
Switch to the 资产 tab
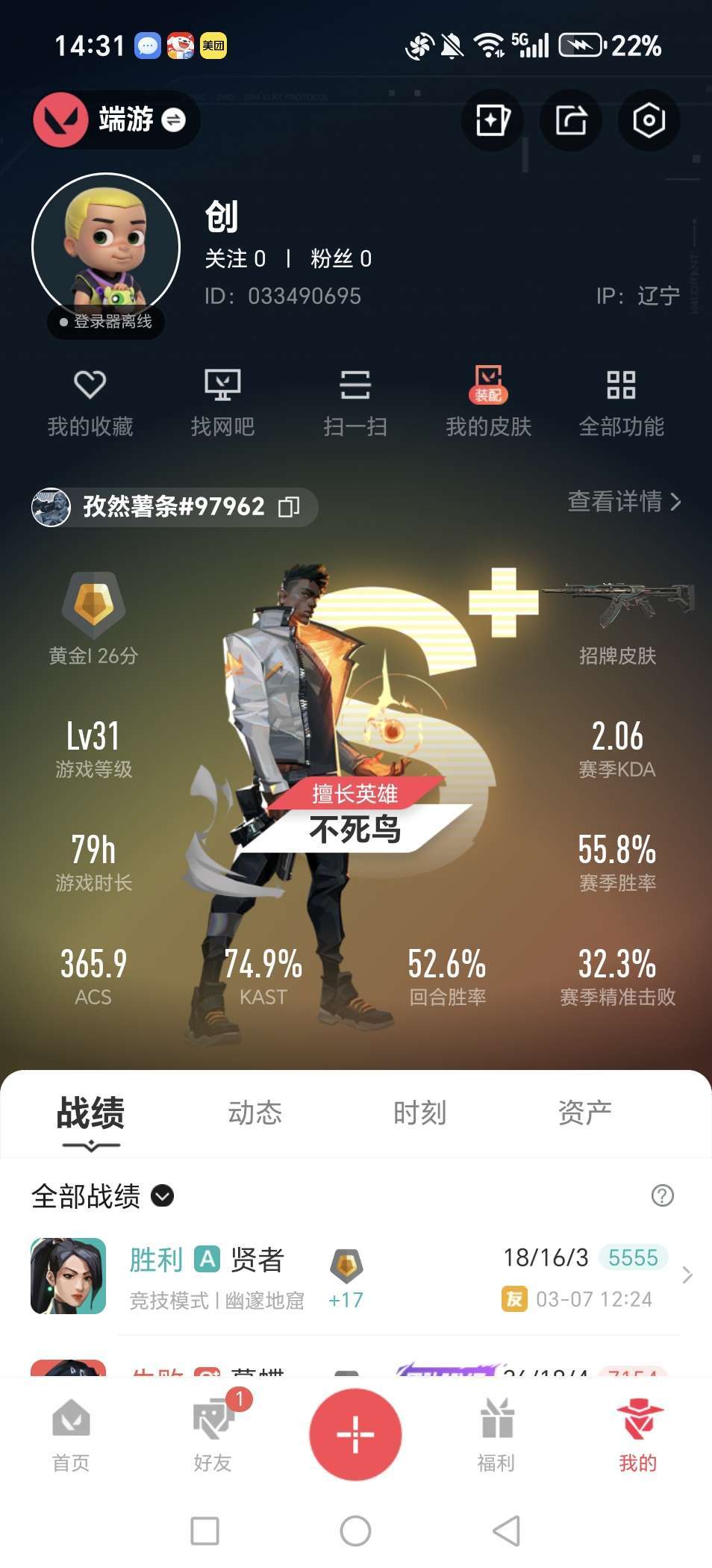tap(582, 1113)
